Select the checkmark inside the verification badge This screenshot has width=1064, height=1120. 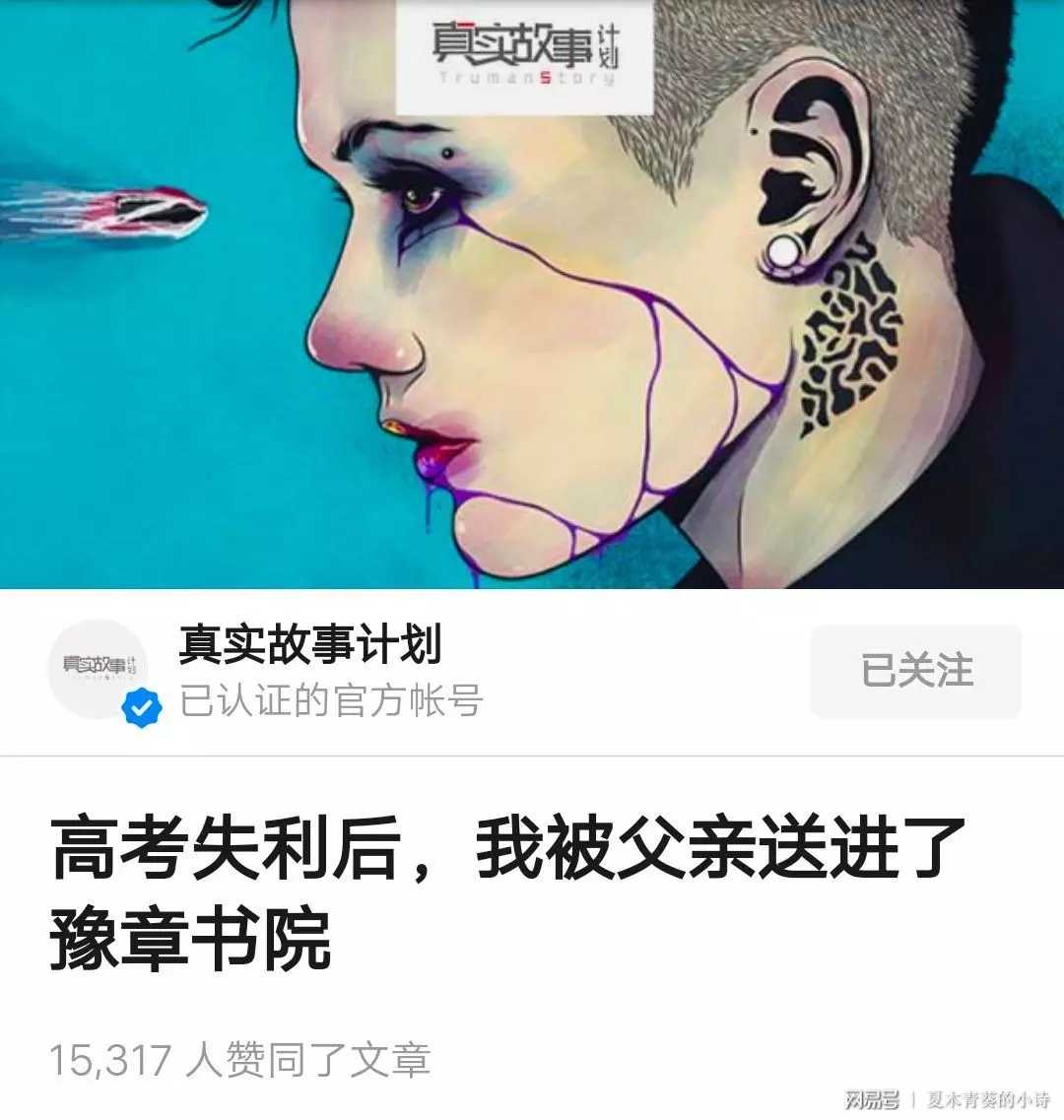pyautogui.click(x=139, y=705)
